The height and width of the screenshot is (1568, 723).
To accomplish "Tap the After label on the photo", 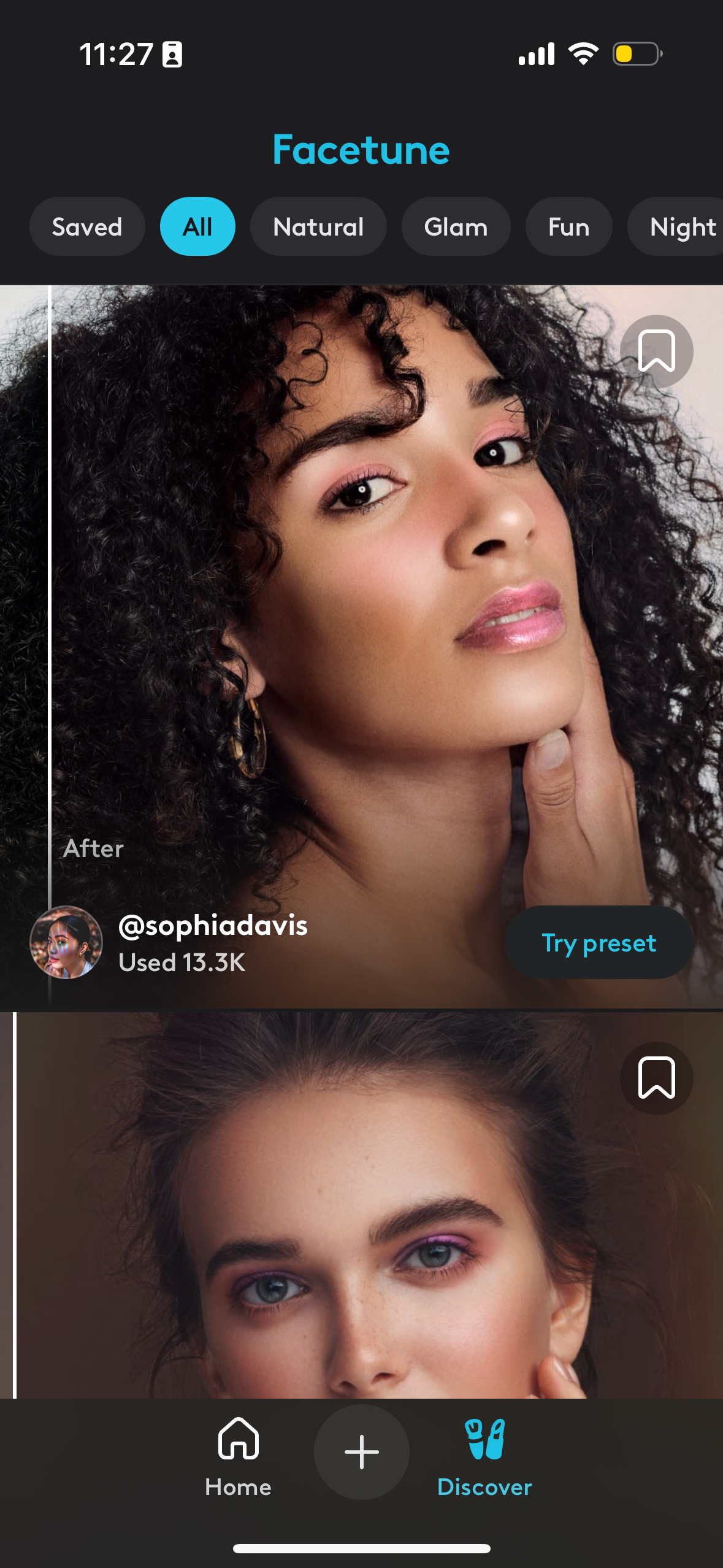I will pyautogui.click(x=93, y=848).
